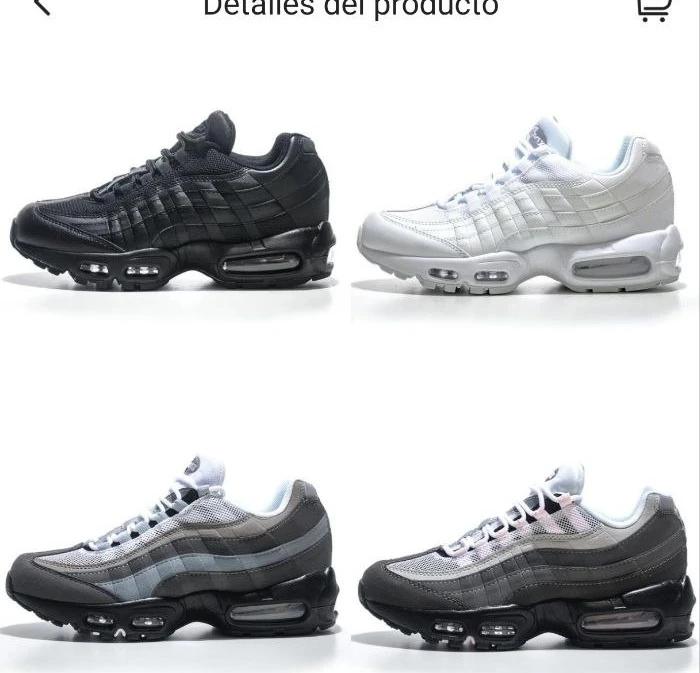Go back from product details
This screenshot has height=673, width=700.
40,6
